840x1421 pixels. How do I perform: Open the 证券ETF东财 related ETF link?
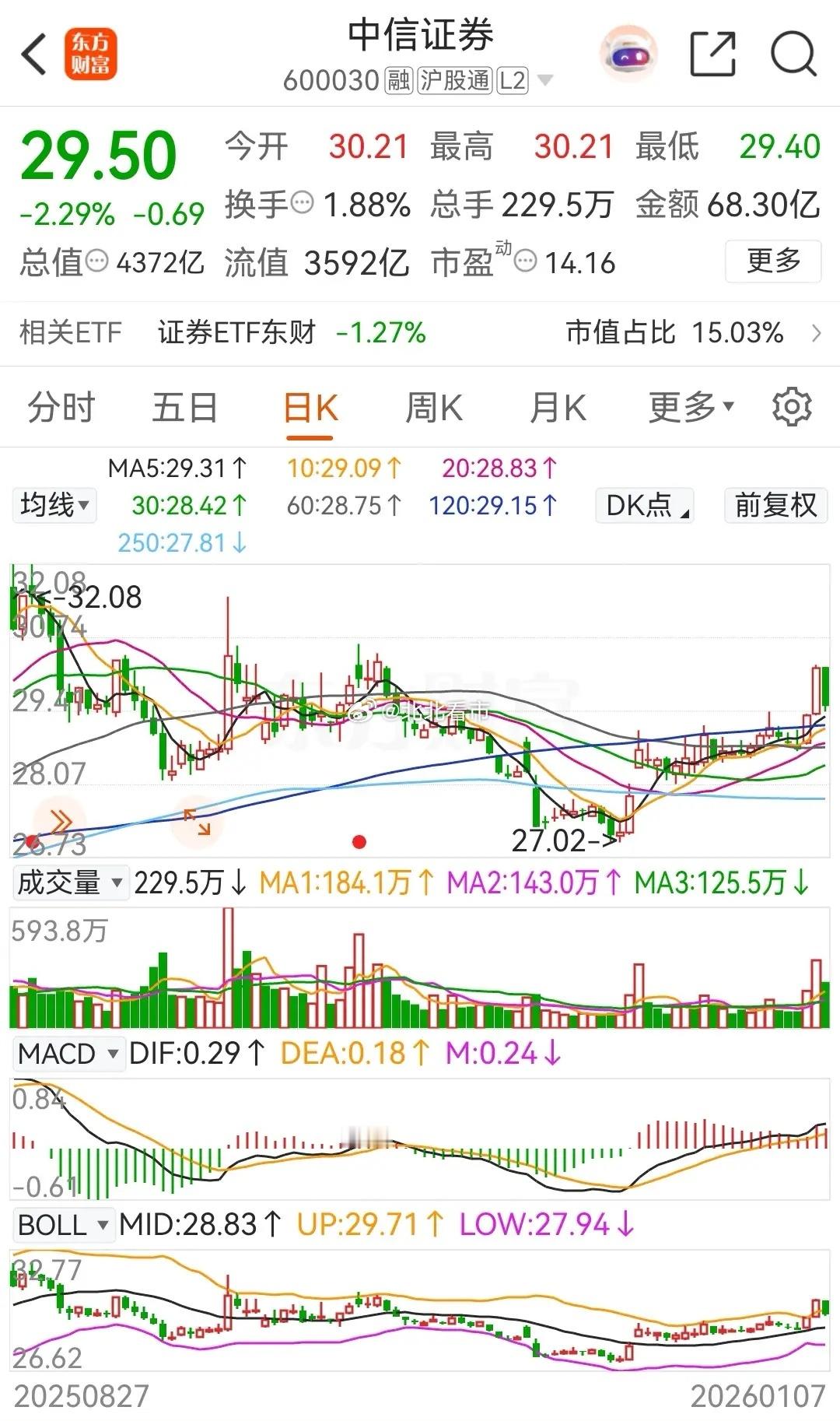[239, 333]
